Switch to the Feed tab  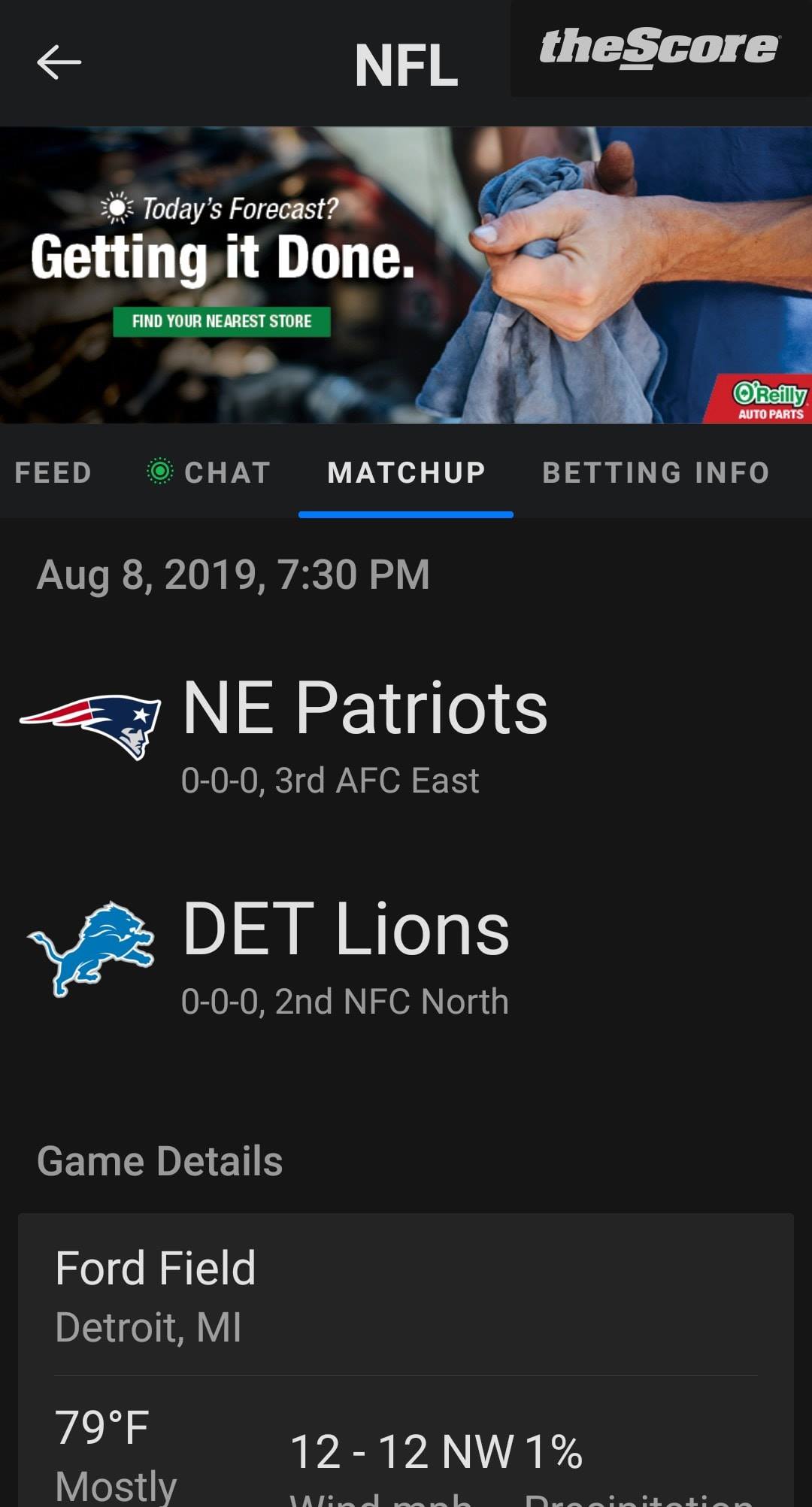53,473
